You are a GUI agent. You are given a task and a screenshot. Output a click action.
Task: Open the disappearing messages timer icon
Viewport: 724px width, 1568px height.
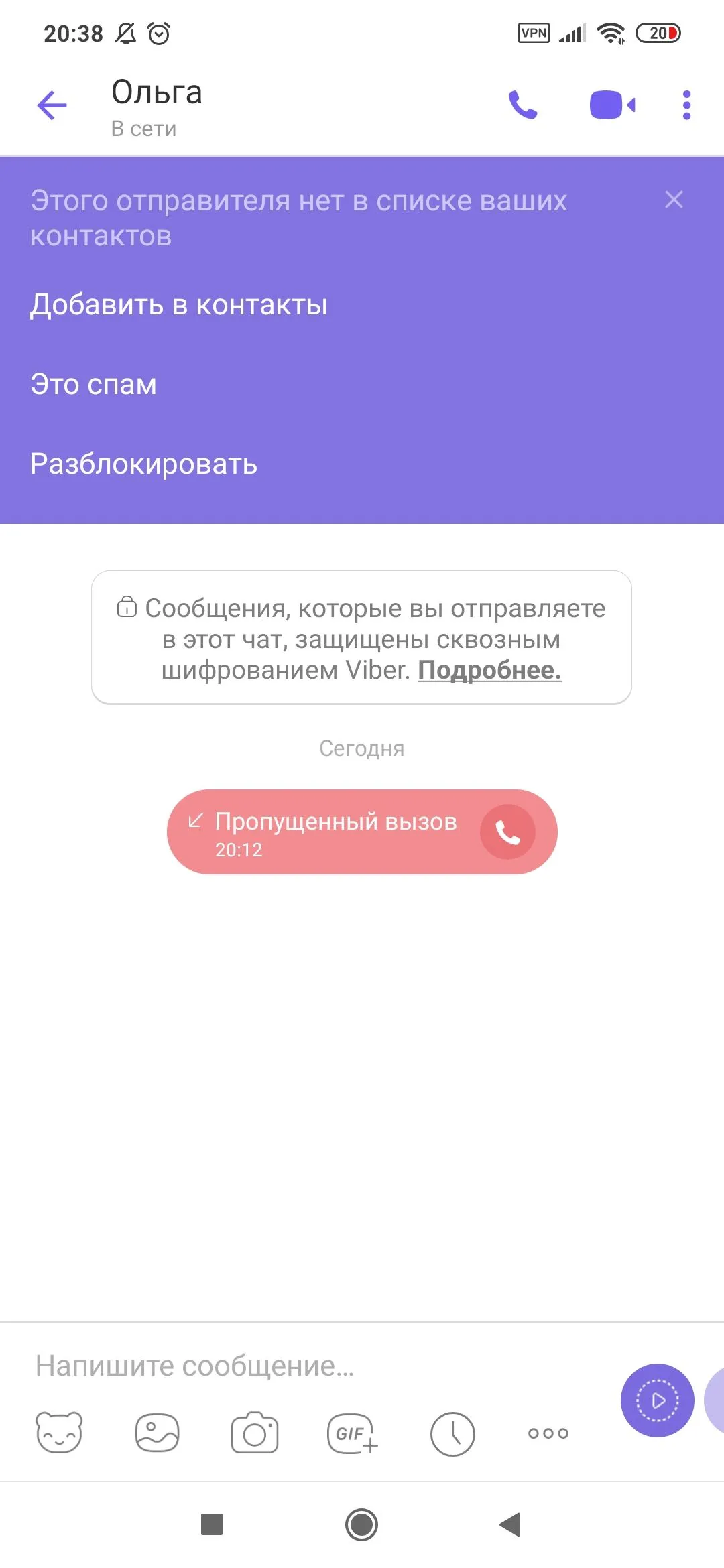tap(452, 1433)
